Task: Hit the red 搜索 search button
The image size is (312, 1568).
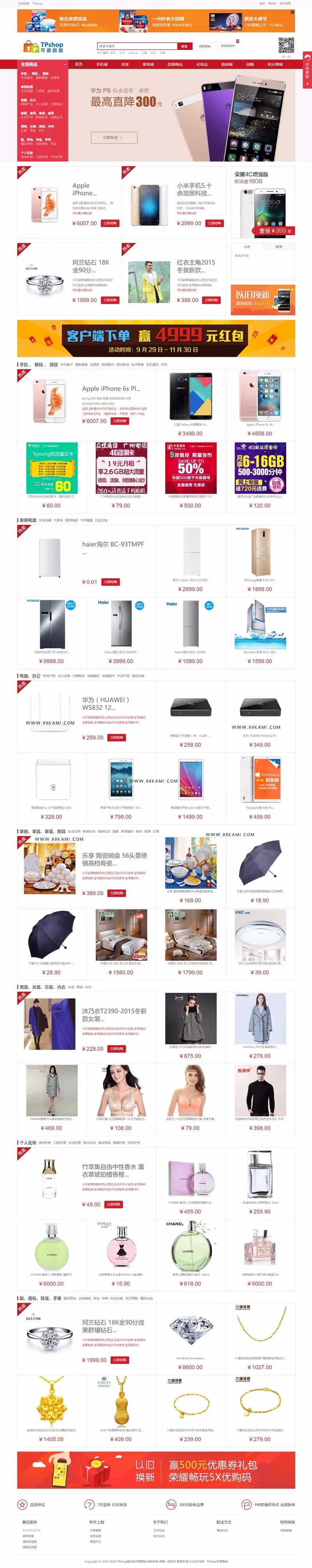Action: click(184, 46)
